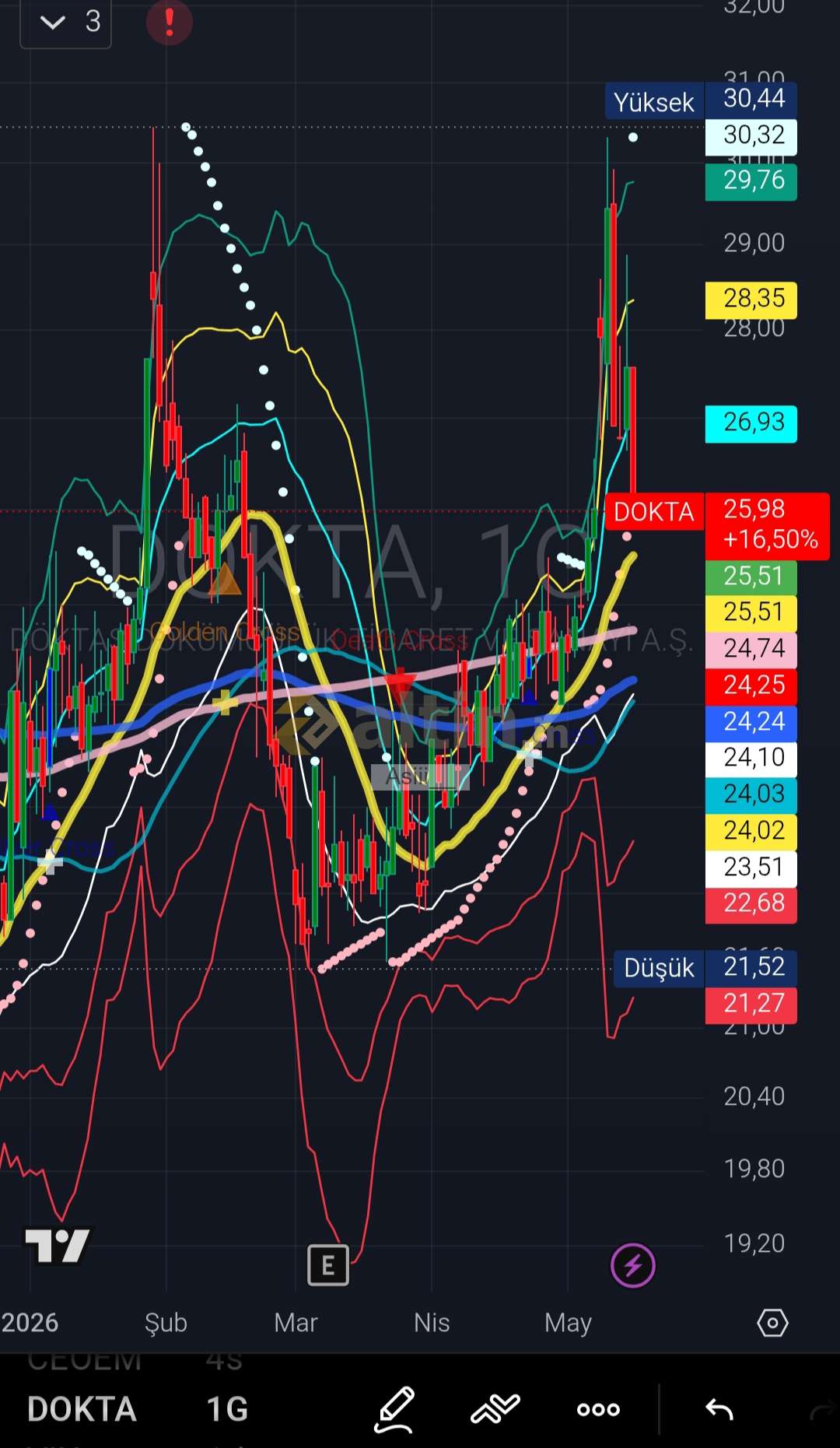Change the DOKTA symbol
This screenshot has height=1448, width=840.
(82, 1409)
